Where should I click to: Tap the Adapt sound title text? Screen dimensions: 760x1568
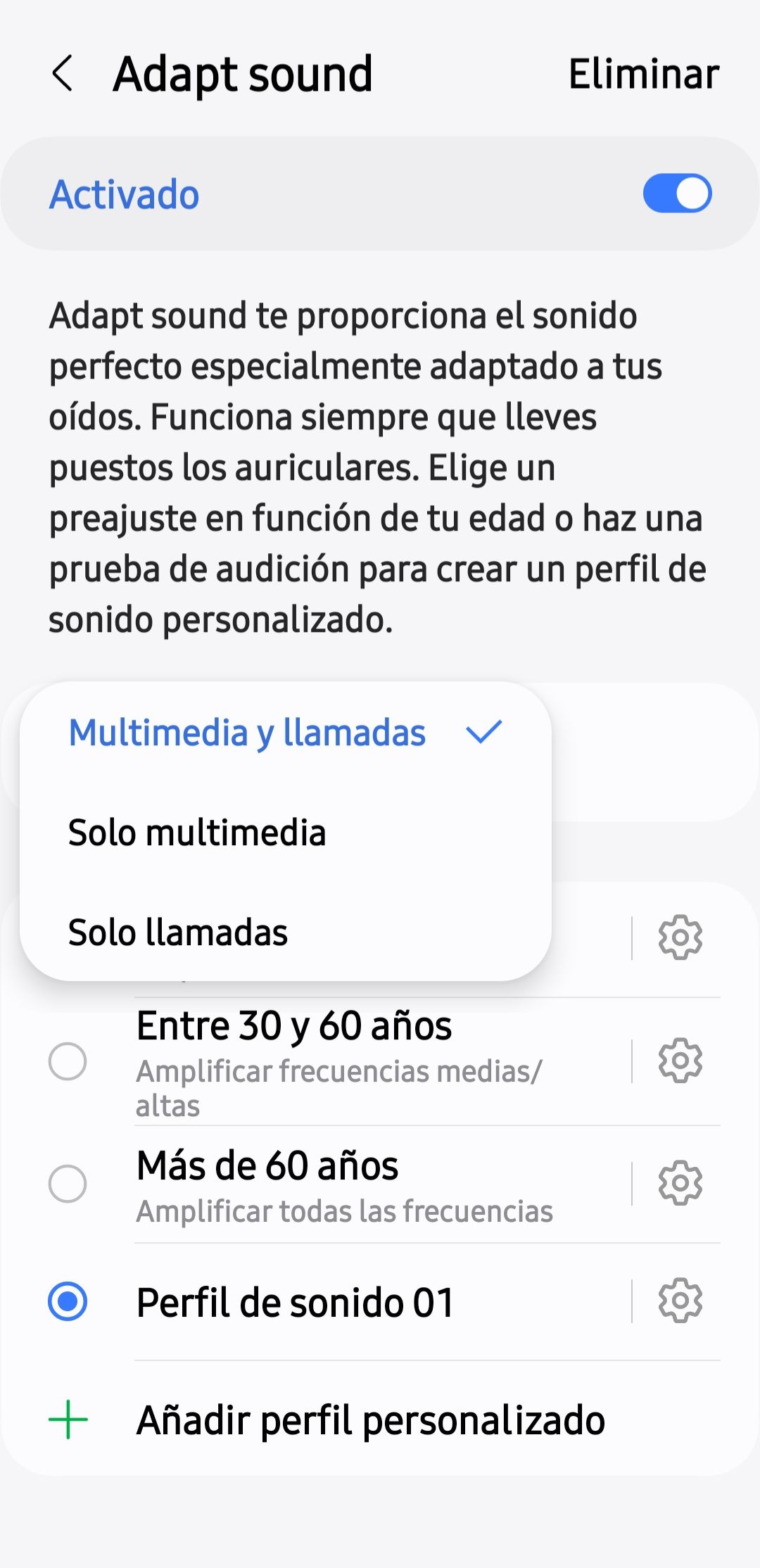click(243, 73)
